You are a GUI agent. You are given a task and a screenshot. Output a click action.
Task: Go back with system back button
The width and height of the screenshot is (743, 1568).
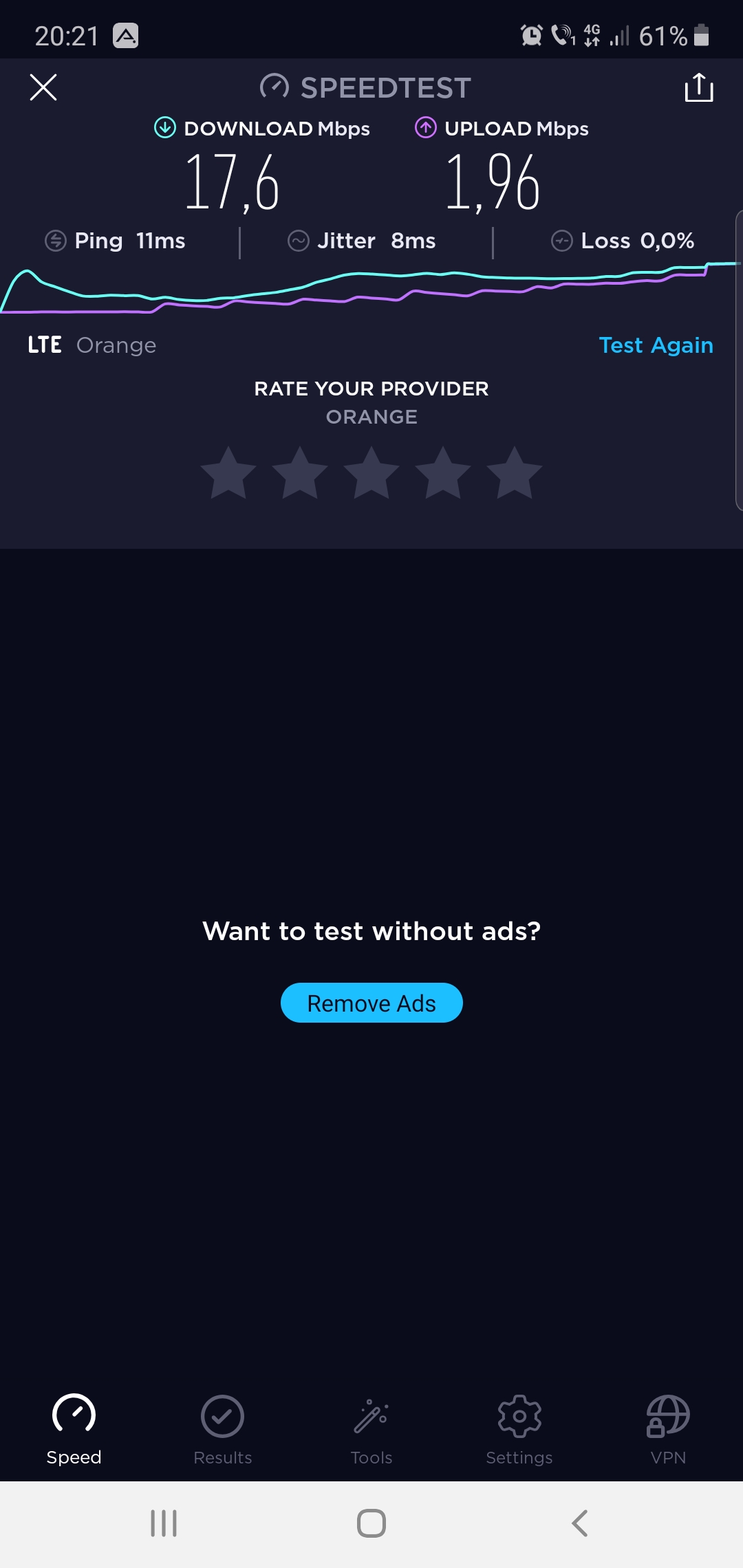click(x=580, y=1523)
